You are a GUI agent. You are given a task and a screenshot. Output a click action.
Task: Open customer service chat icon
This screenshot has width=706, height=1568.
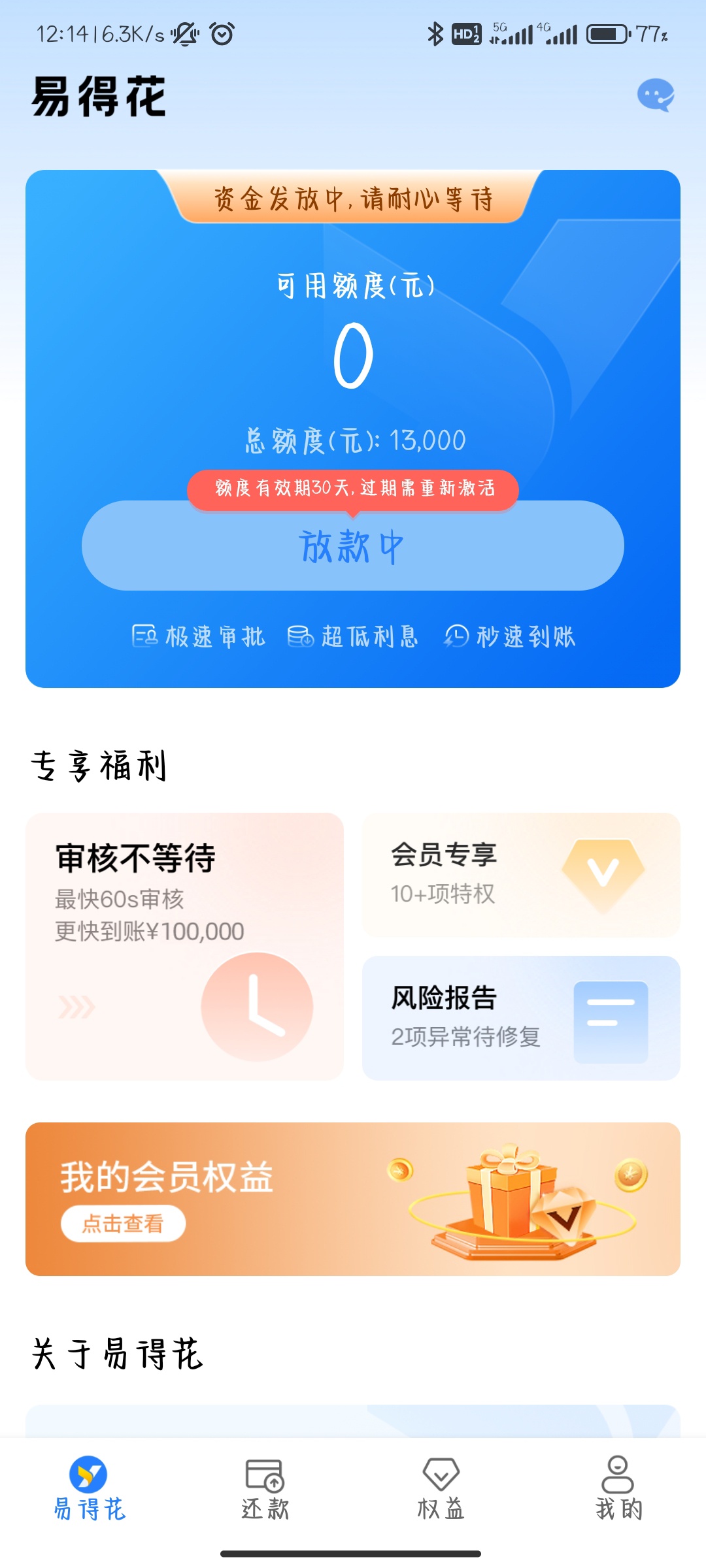(656, 95)
